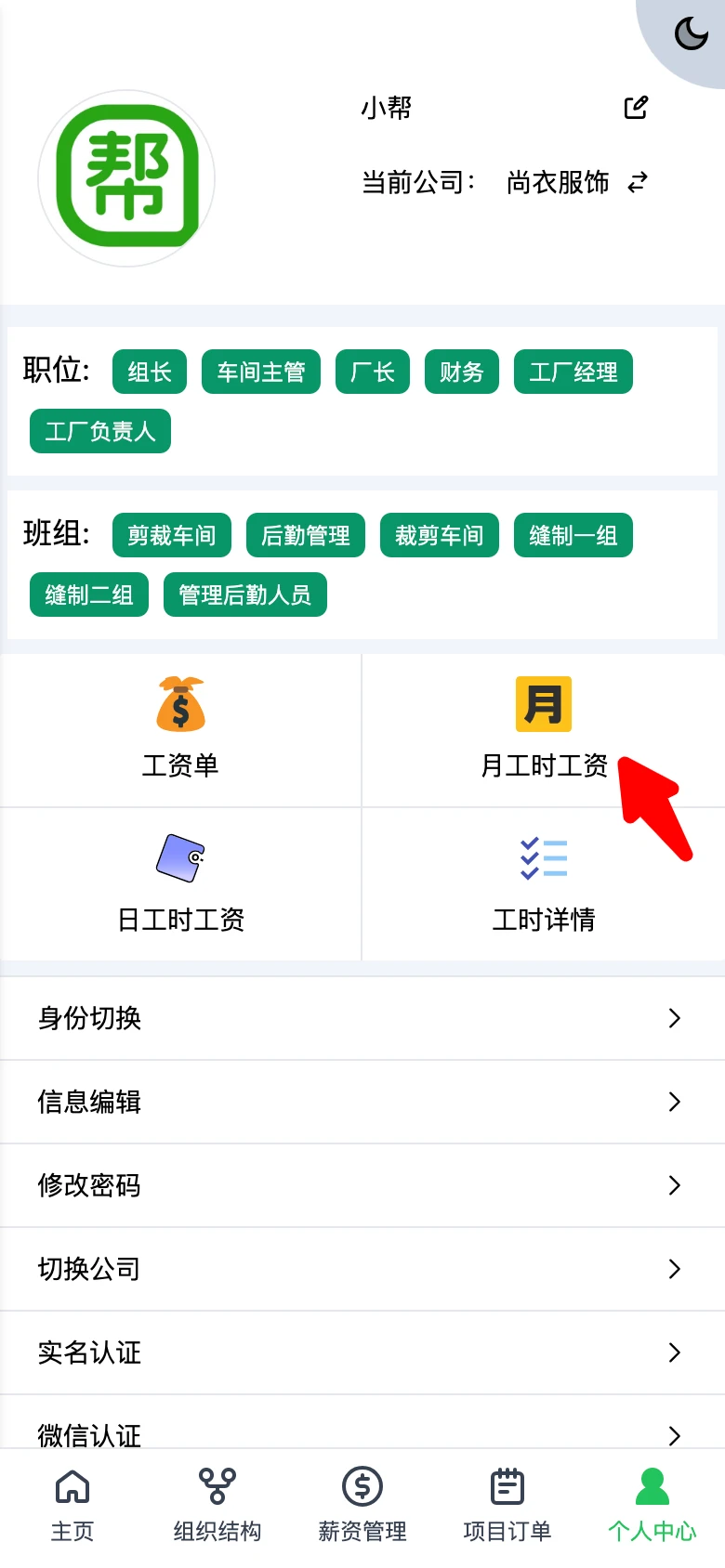Open the 日工时工资 wallet icon

180,856
